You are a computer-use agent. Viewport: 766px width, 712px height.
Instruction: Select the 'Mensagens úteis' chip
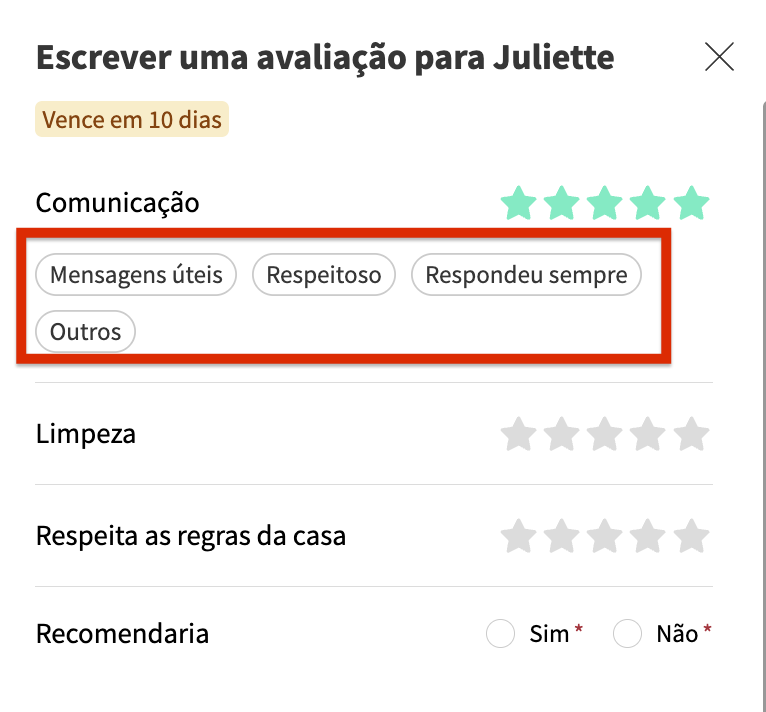[136, 275]
